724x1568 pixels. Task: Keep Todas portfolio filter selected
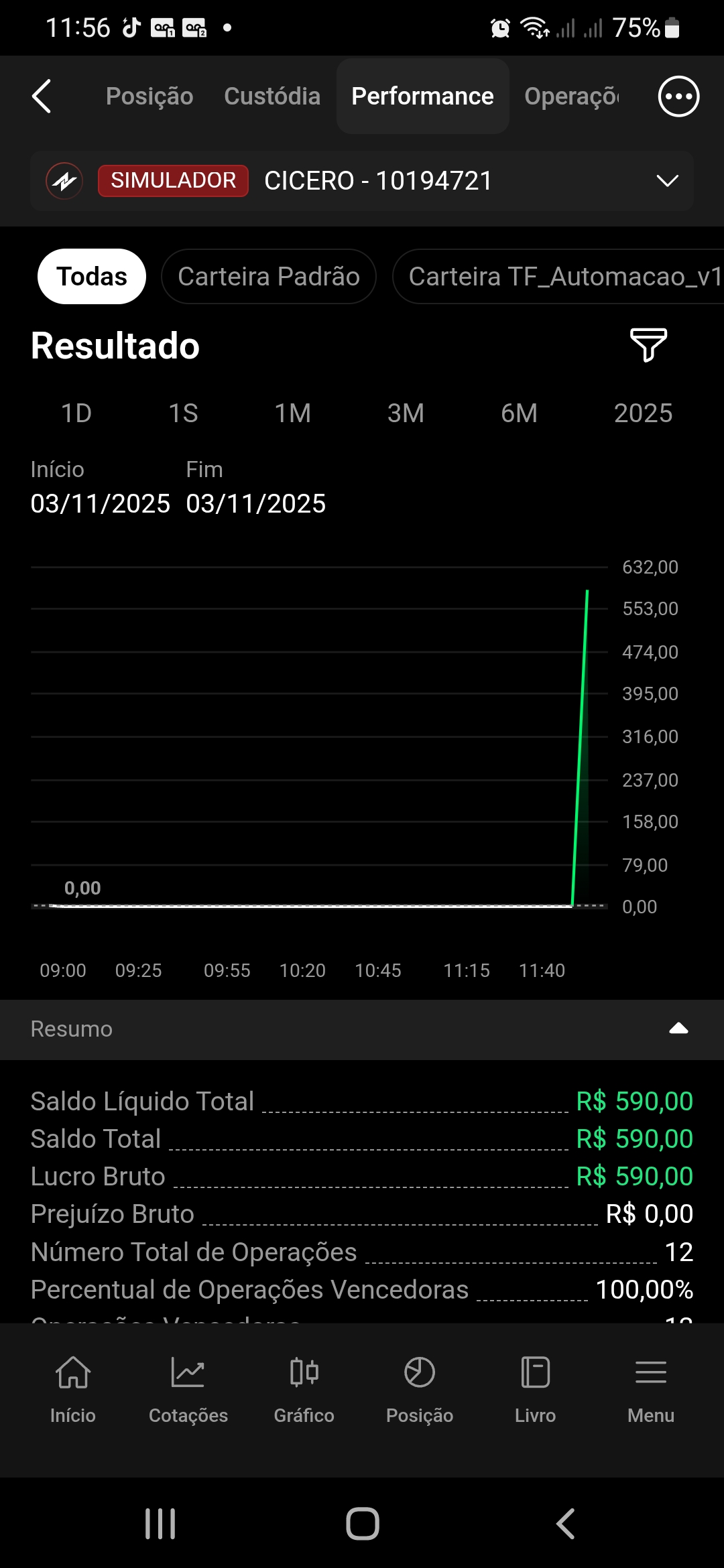tap(90, 275)
